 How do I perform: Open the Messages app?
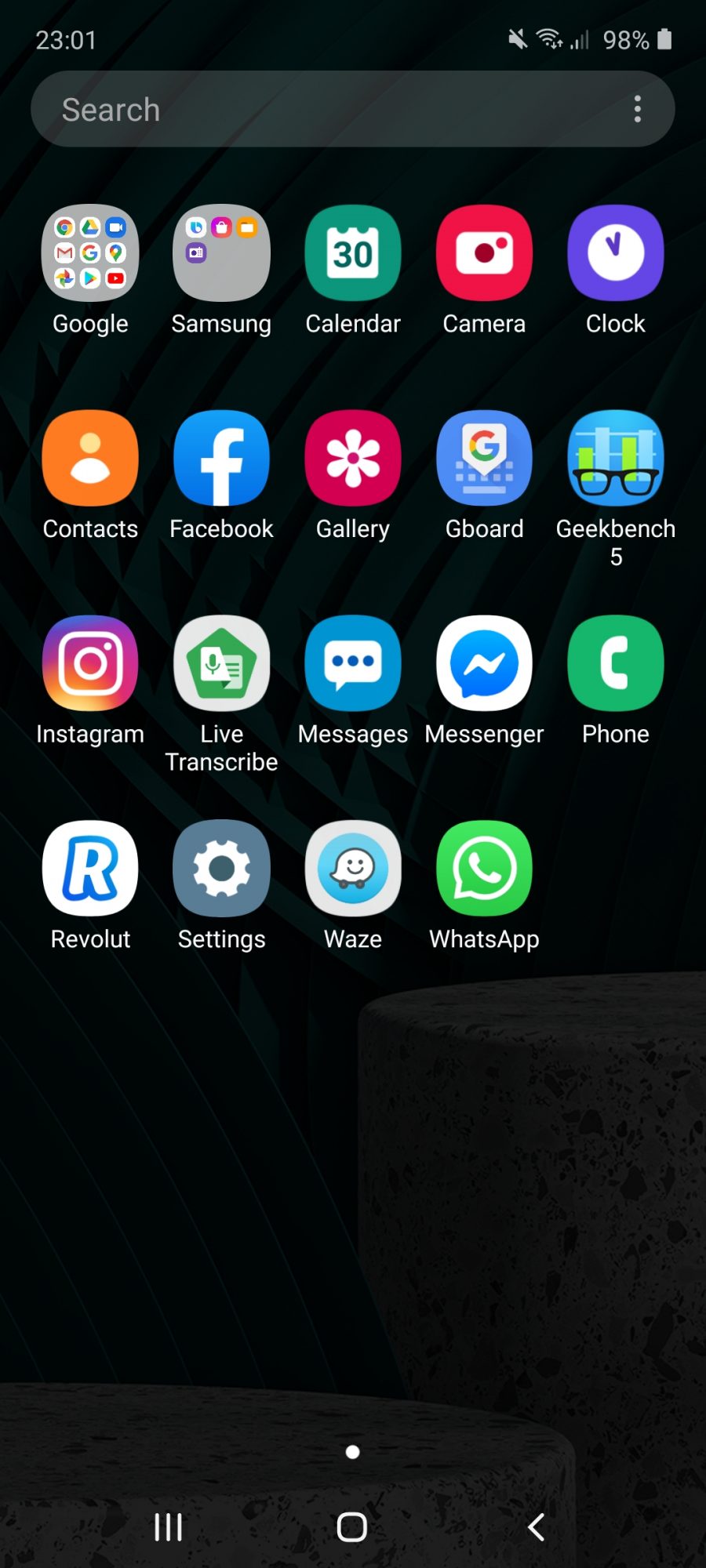[x=353, y=664]
